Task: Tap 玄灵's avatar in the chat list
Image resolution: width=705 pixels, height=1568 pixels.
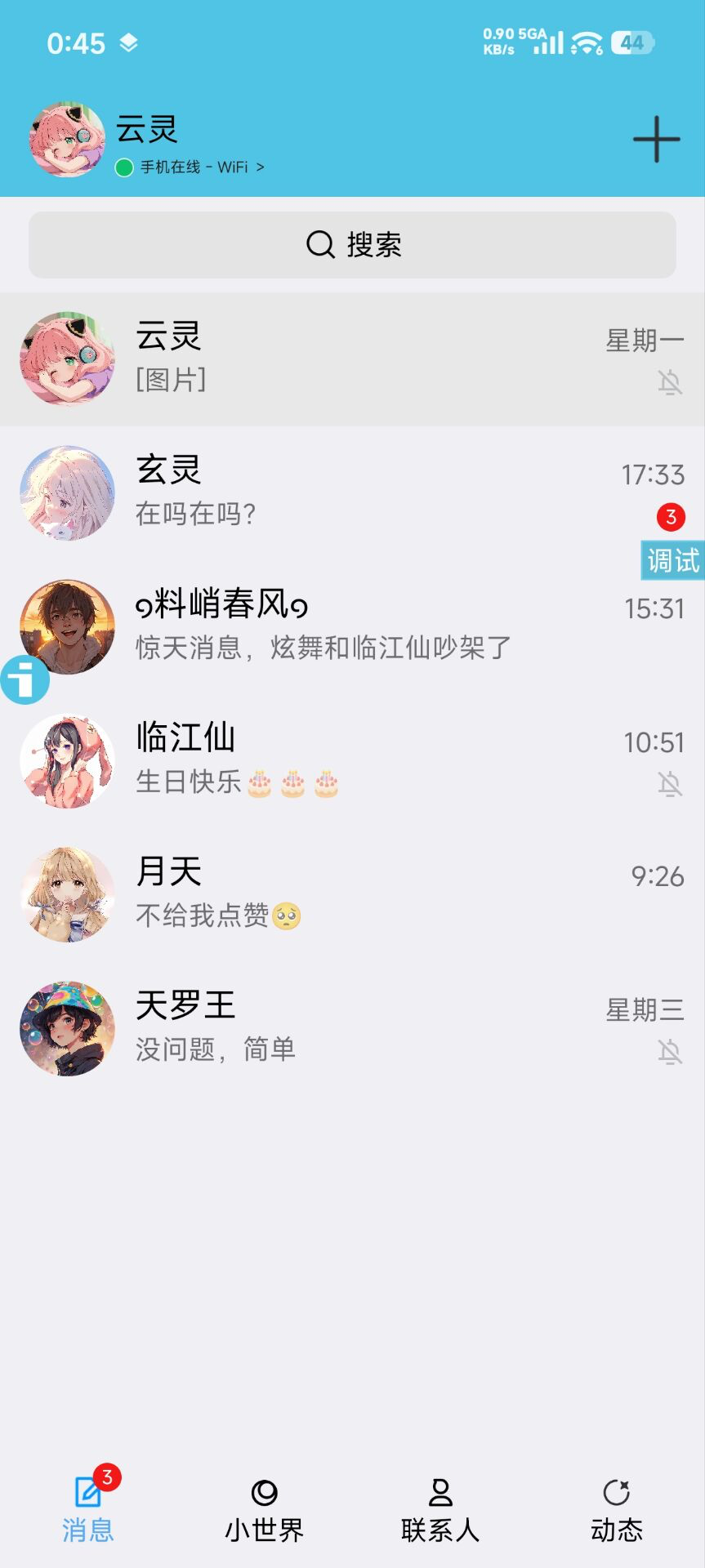Action: click(66, 493)
